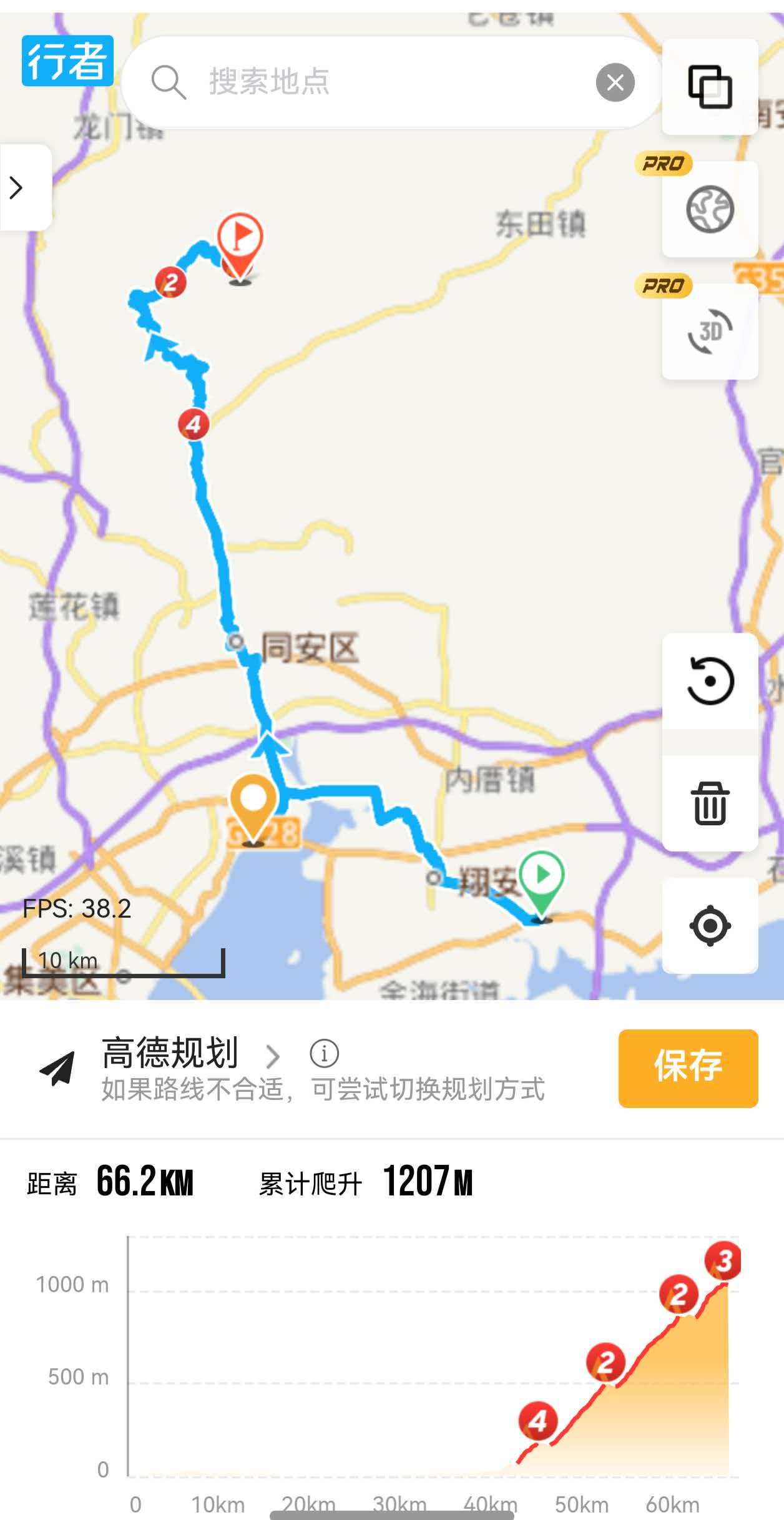Toggle the left side panel open

click(x=15, y=187)
